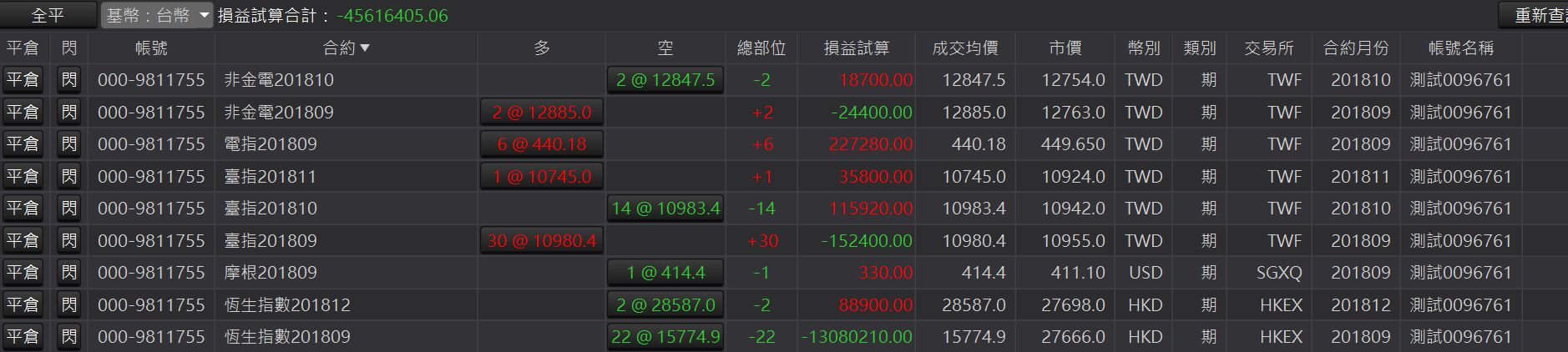Select the short position 1 @ 414.4

[x=665, y=273]
